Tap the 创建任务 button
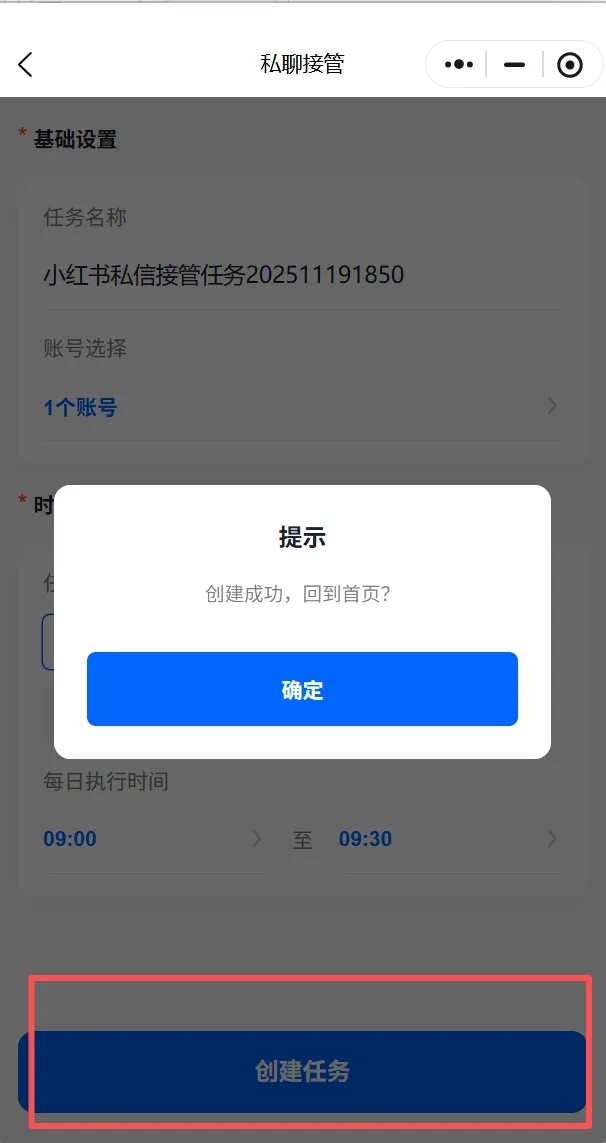Screen dimensions: 606x1143 pos(302,1071)
